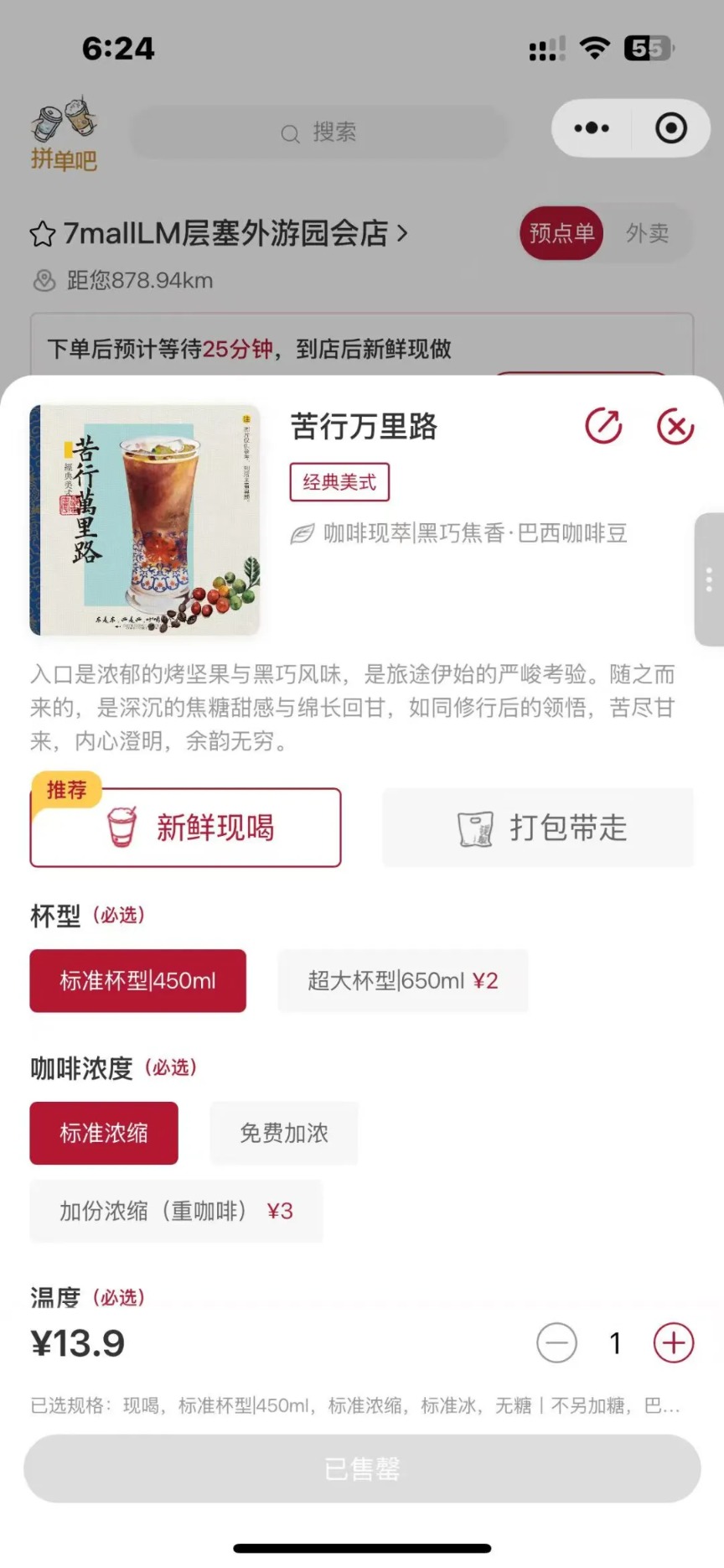
Task: Tap the product image of 苦行万里路
Action: (x=144, y=518)
